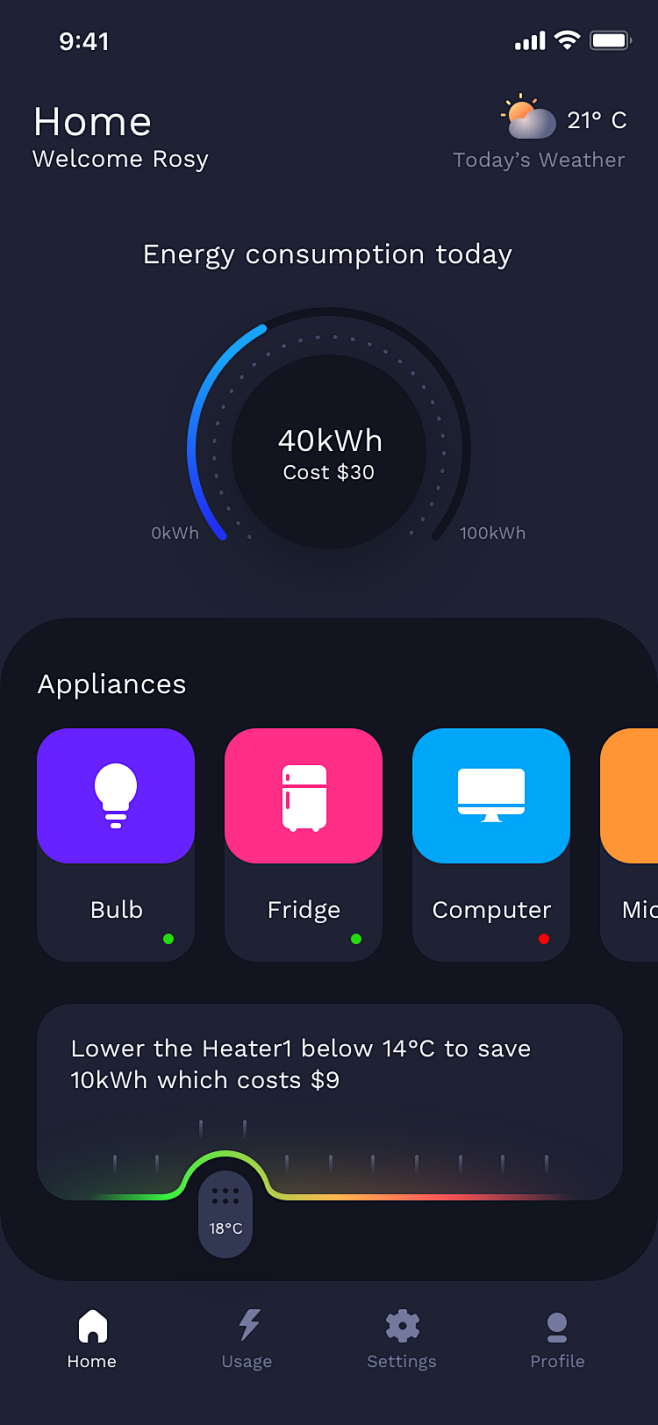
Task: Open the Bulb appliance card
Action: coord(116,843)
